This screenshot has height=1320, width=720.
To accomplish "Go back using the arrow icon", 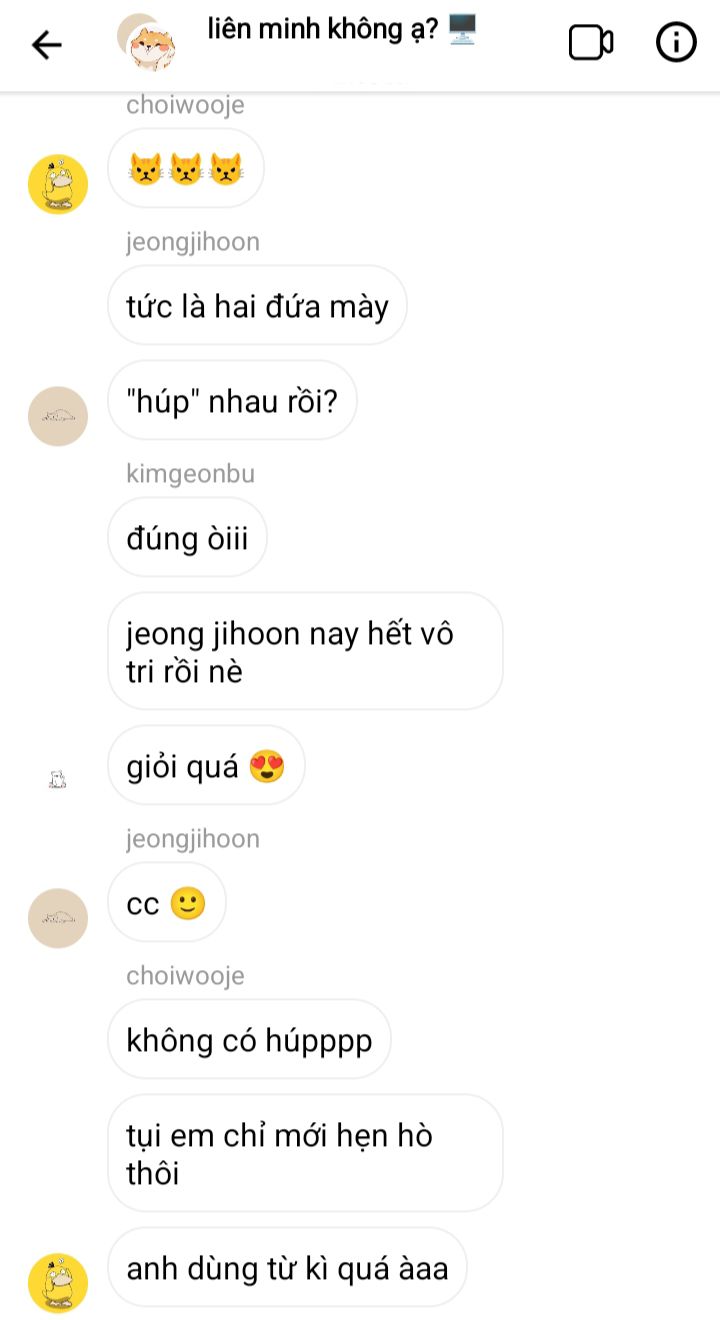I will pos(46,45).
